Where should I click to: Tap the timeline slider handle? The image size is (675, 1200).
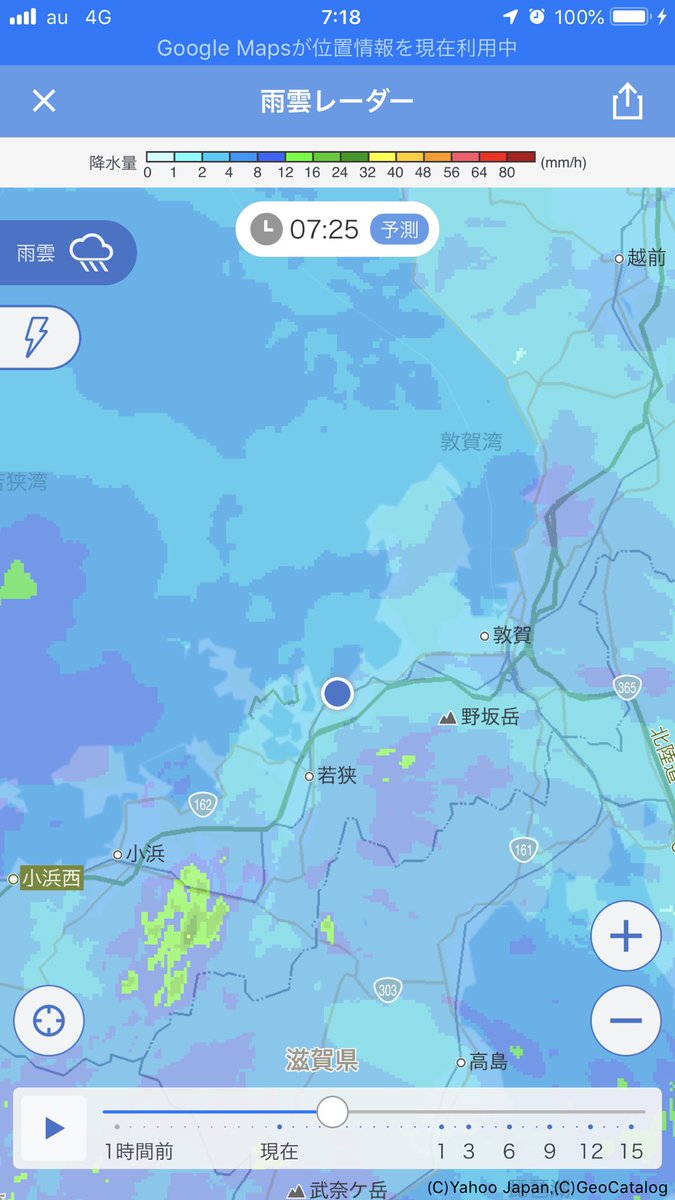click(x=332, y=1111)
